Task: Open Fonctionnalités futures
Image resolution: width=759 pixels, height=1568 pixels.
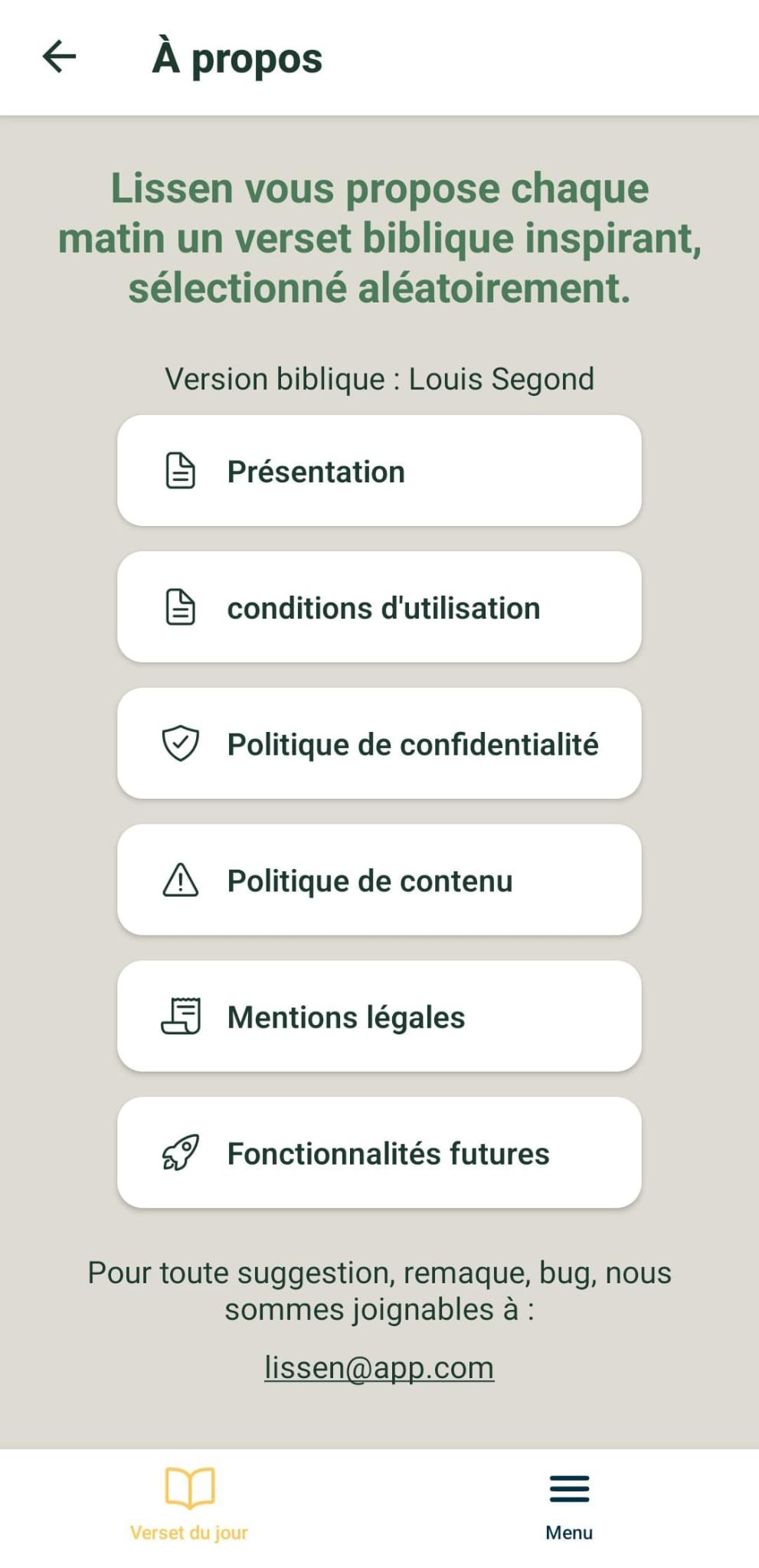Action: [379, 1152]
